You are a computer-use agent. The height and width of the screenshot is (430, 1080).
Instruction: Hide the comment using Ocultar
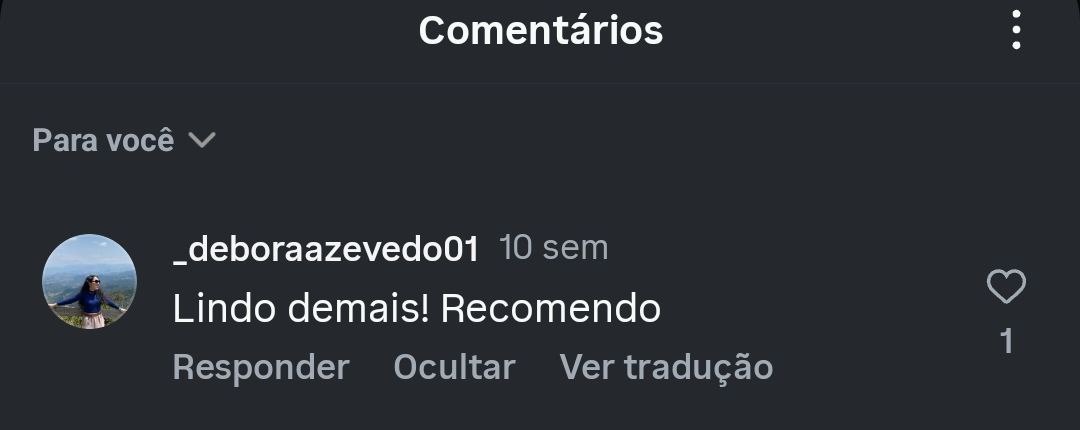point(454,367)
